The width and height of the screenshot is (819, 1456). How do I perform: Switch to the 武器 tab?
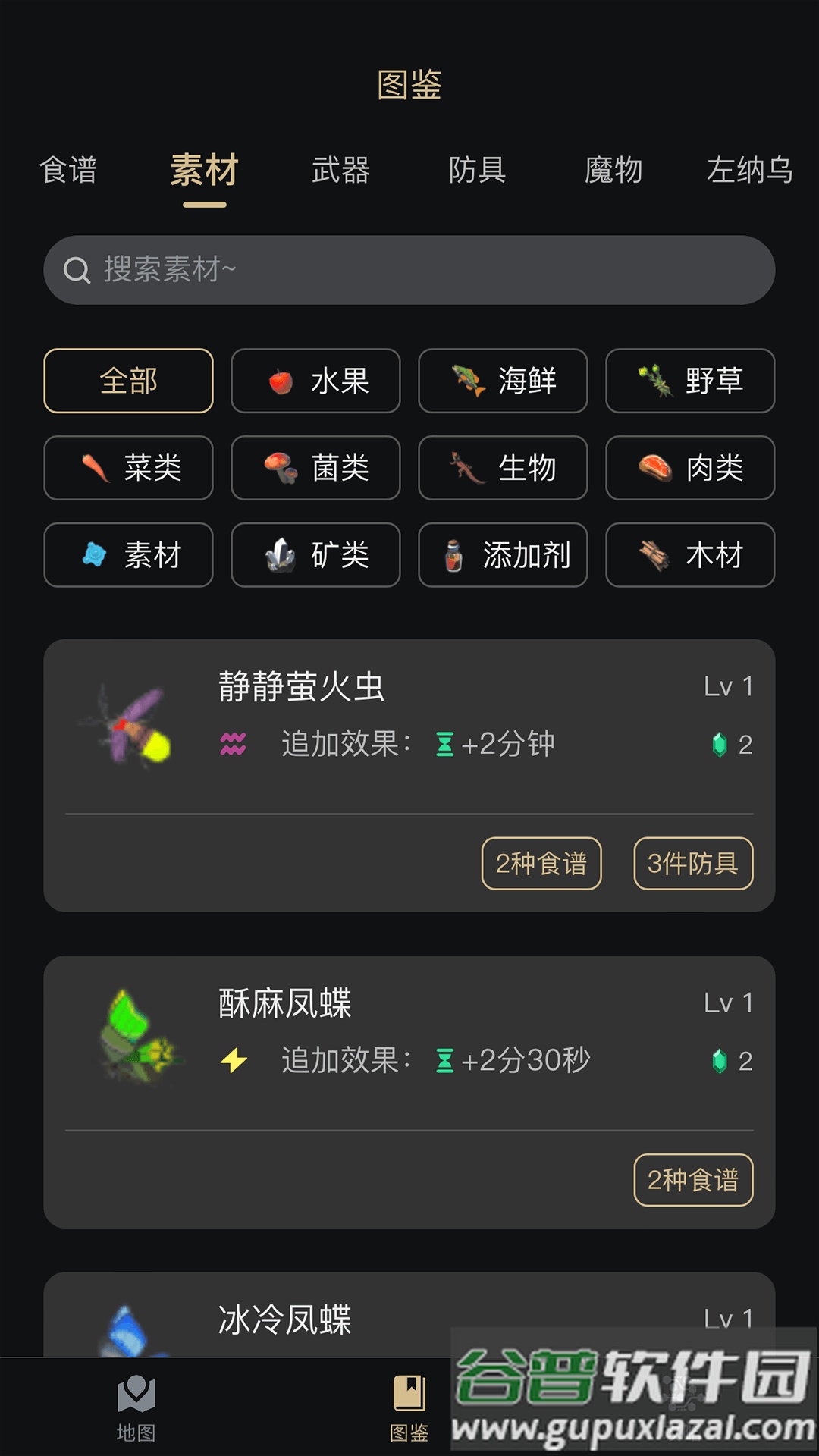click(340, 171)
